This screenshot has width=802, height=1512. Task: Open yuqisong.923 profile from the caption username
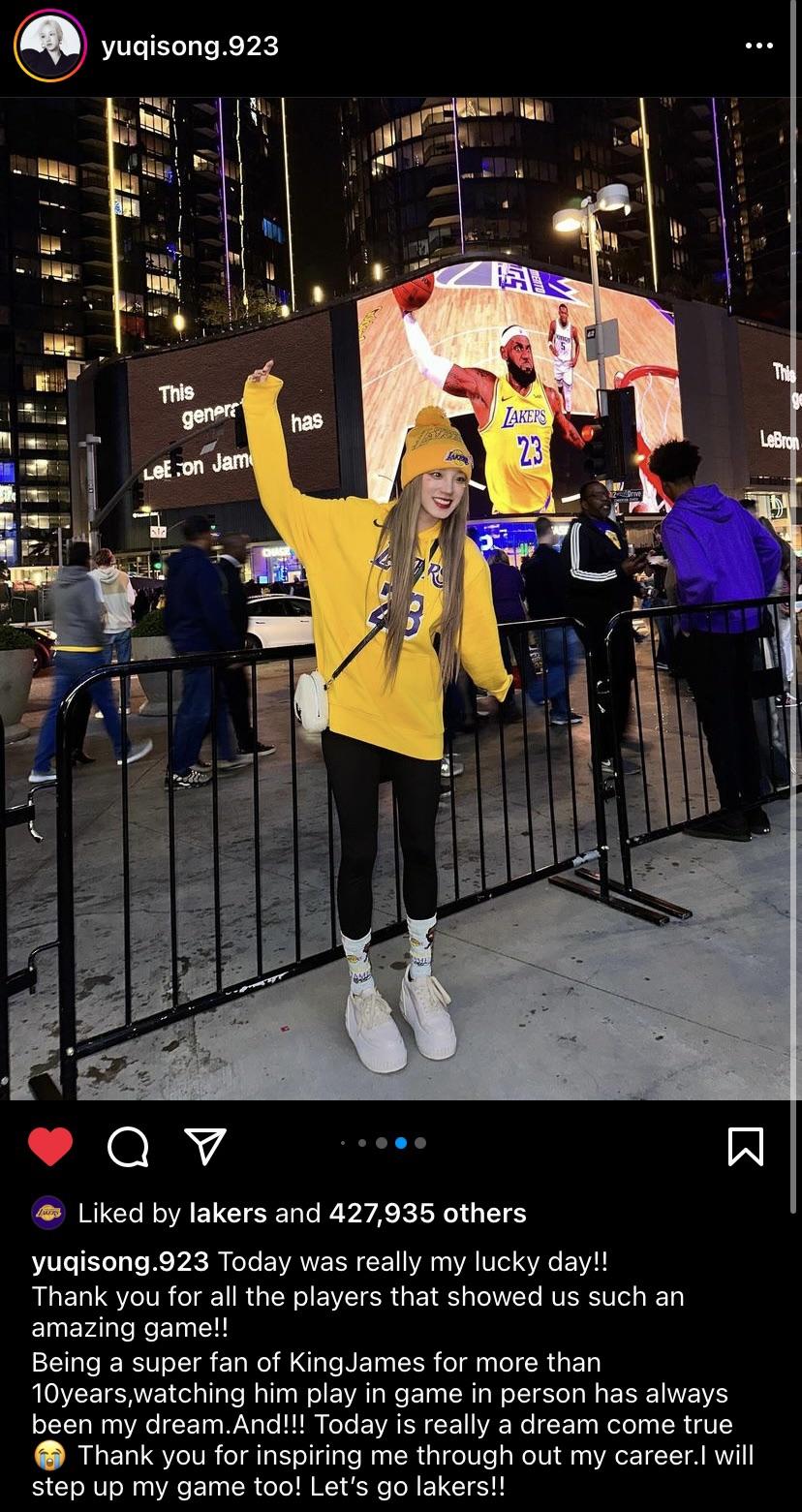click(120, 1262)
